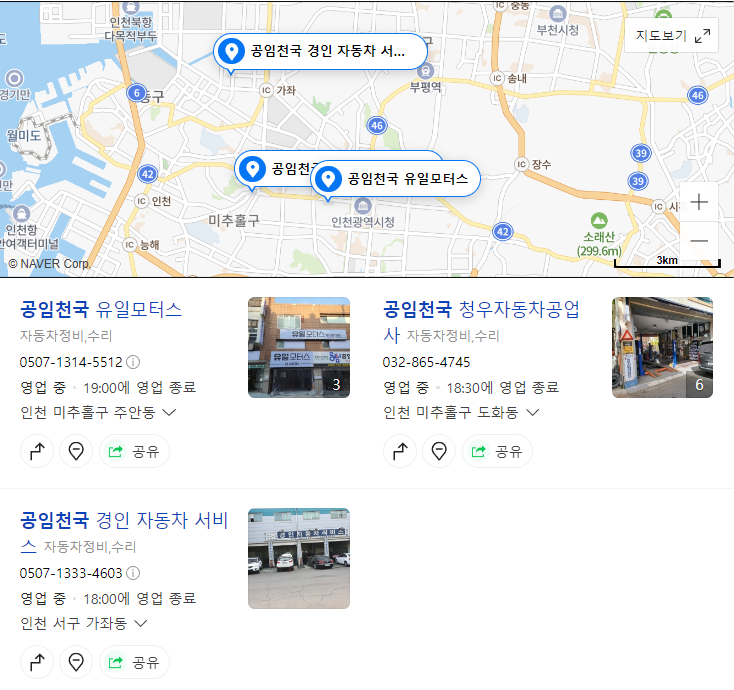Image resolution: width=734 pixels, height=690 pixels.
Task: Open 공임천국 경인 자동차 서비스 listing
Action: pyautogui.click(x=124, y=520)
